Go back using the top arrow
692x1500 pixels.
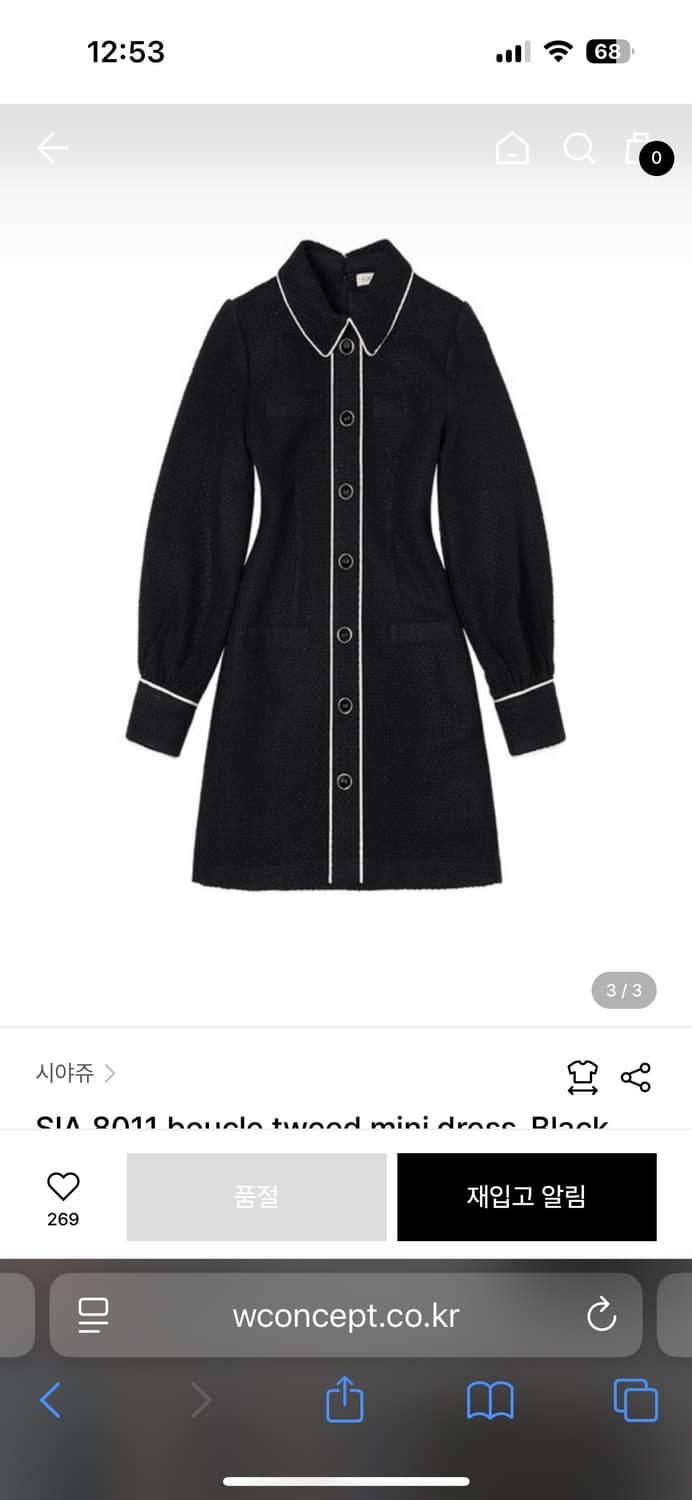[x=52, y=149]
